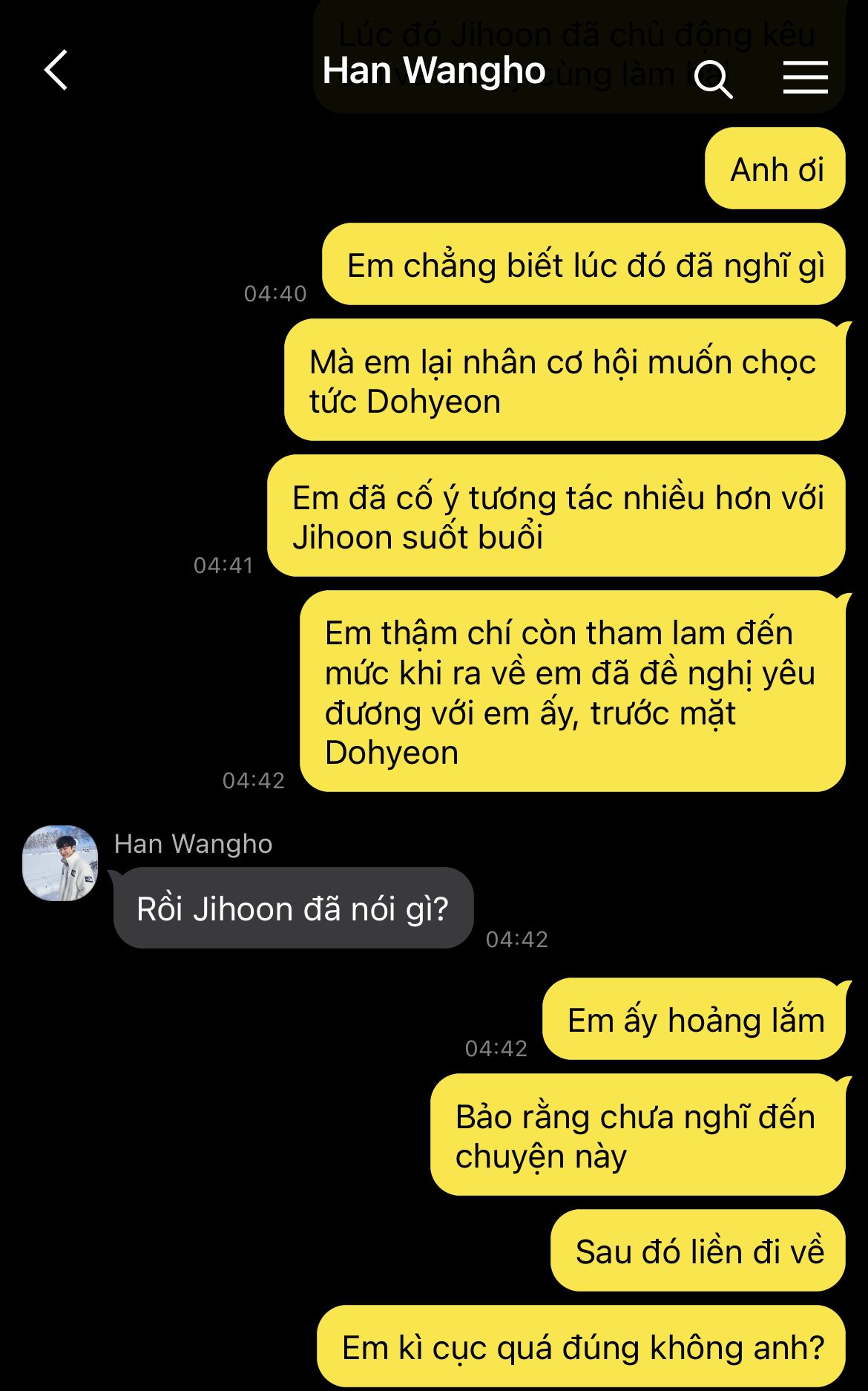Open the chat room menu
The height and width of the screenshot is (1391, 868).
pos(805,77)
